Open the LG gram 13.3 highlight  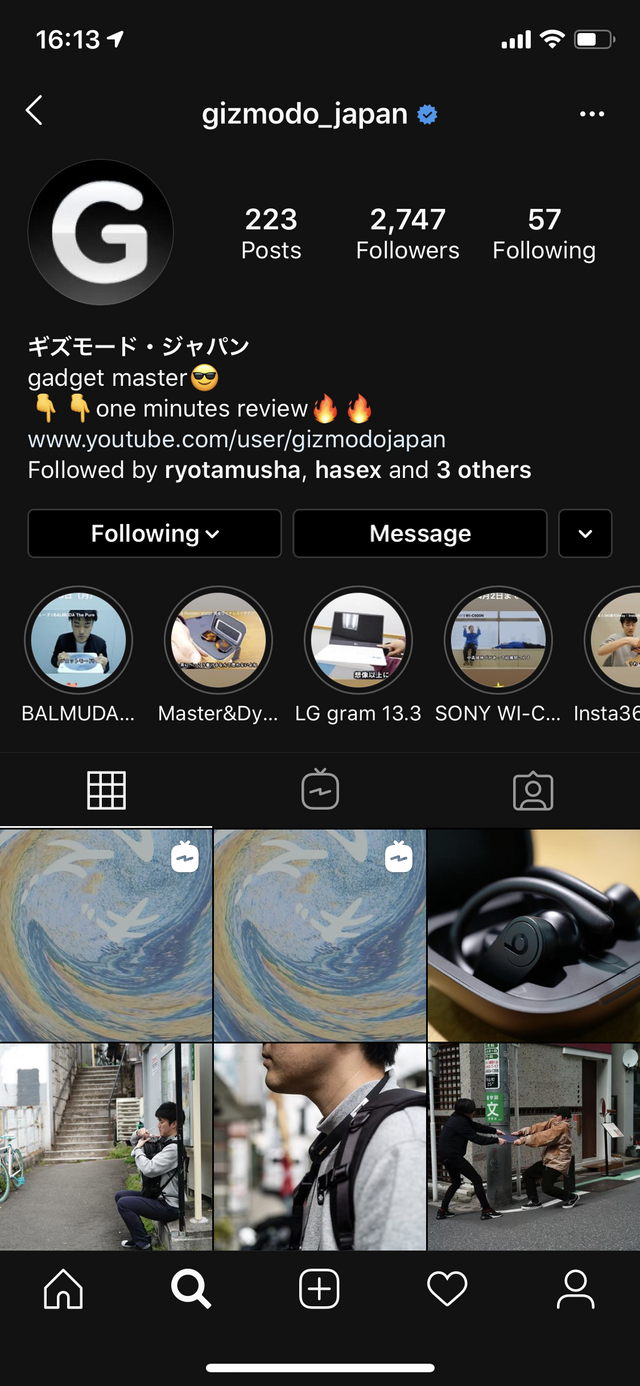coord(358,640)
